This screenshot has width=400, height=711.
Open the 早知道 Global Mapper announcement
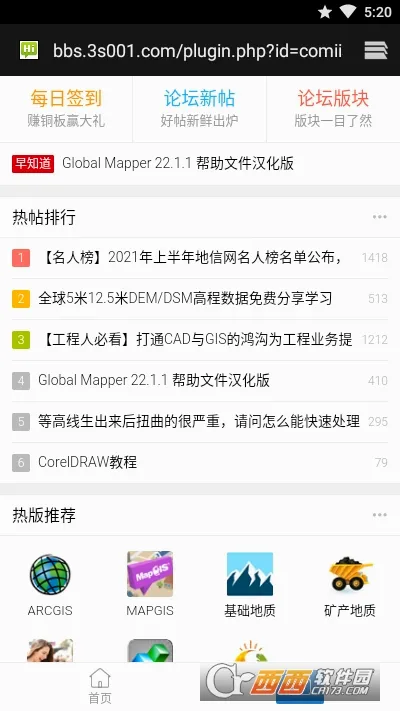(x=200, y=163)
